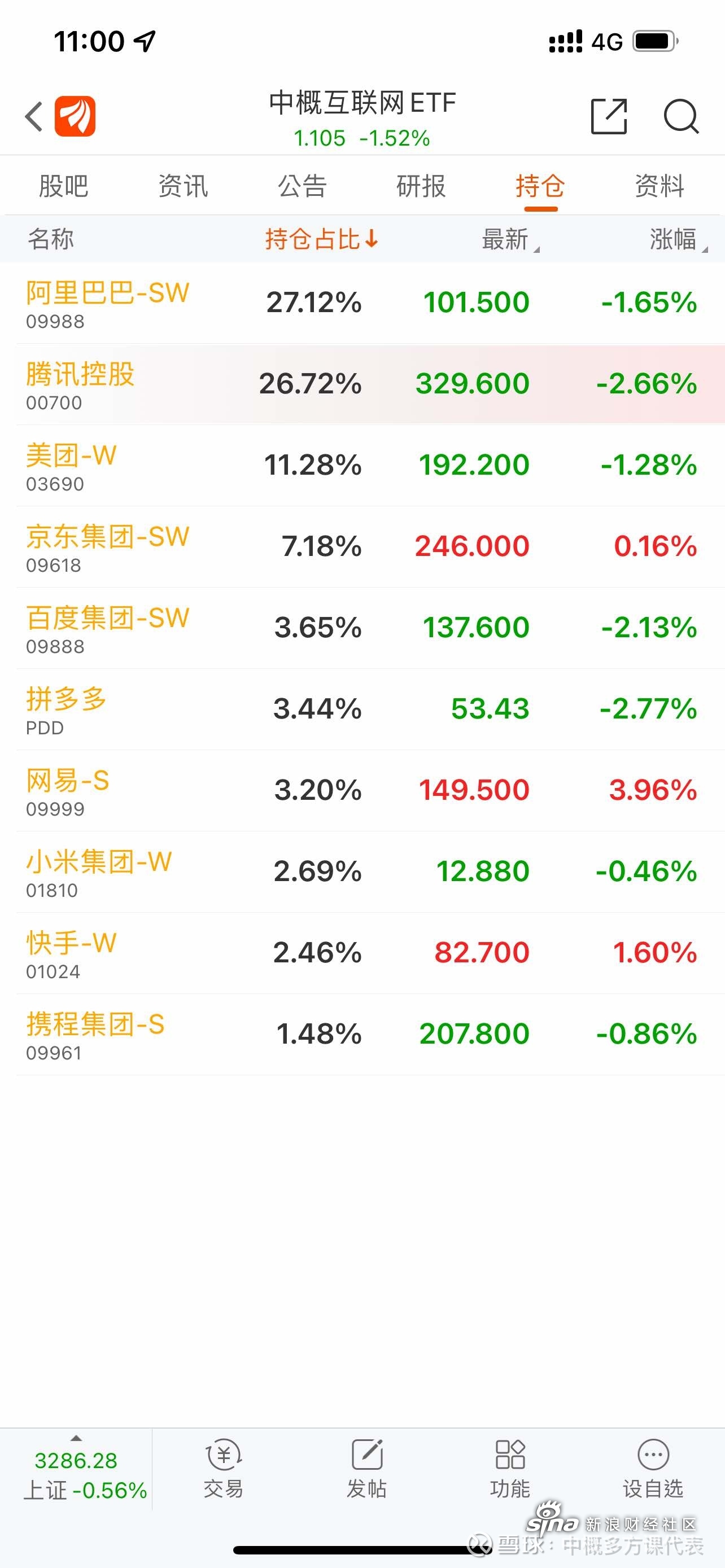Open the search magnifier

[x=680, y=116]
